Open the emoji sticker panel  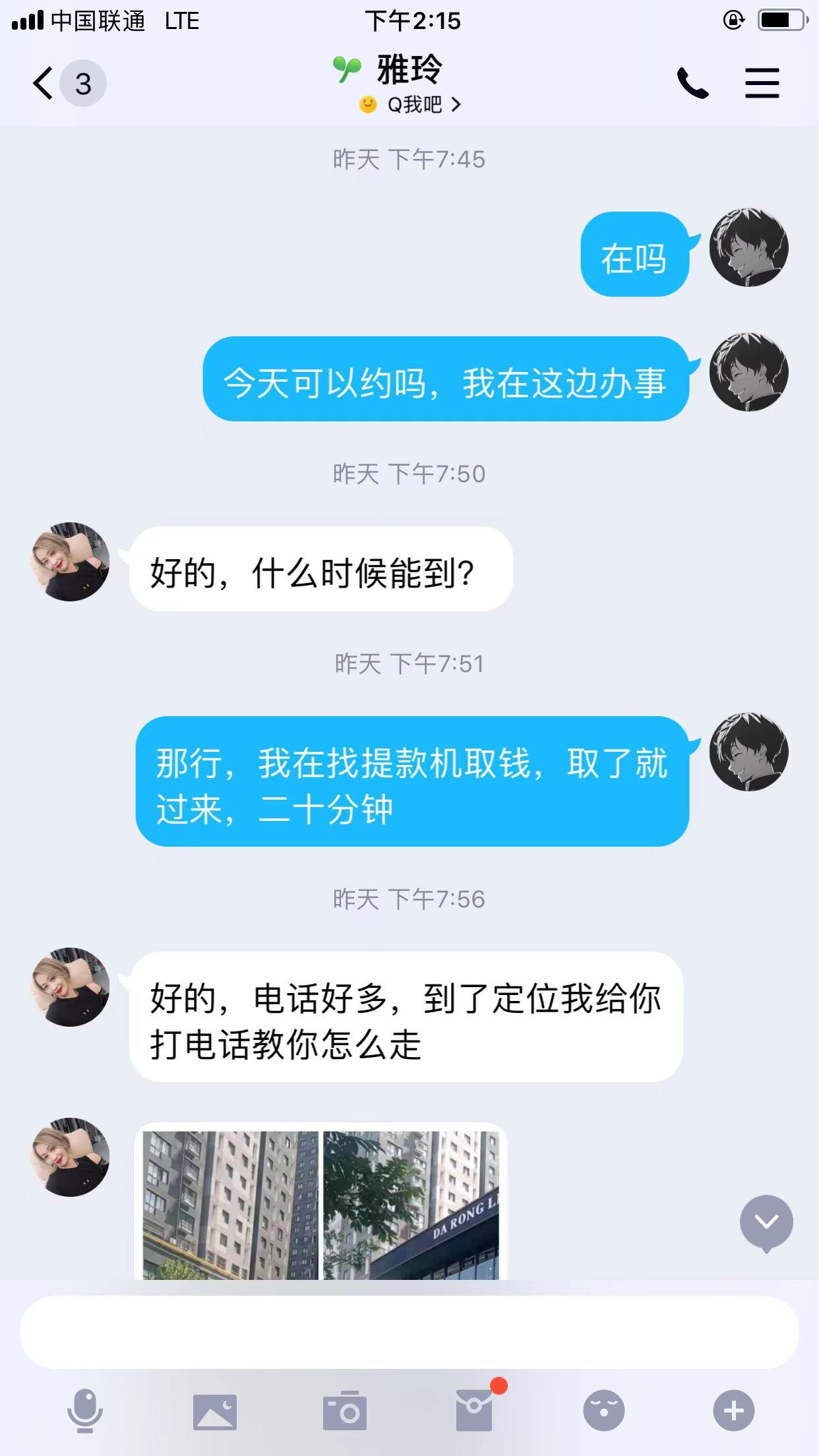[x=603, y=1411]
